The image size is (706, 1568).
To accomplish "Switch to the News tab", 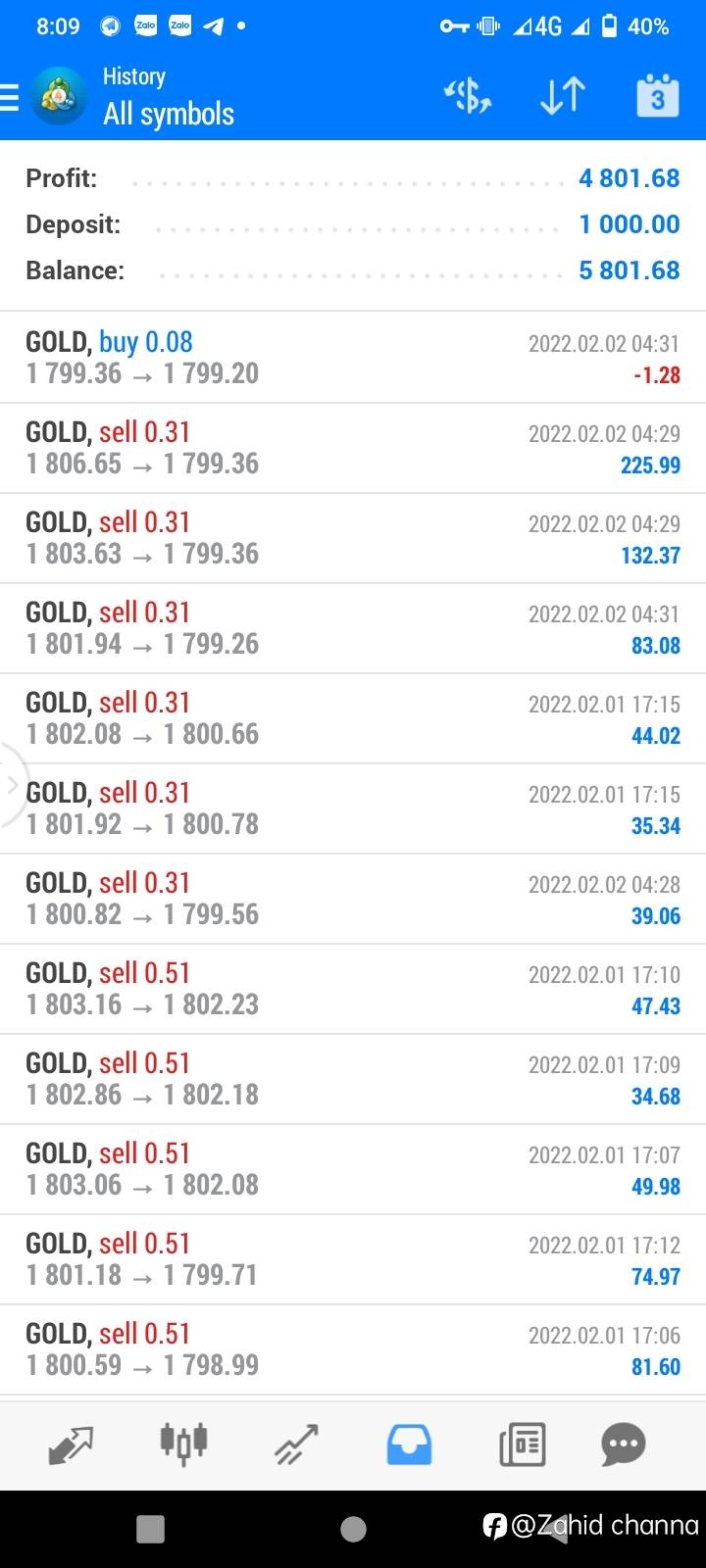I will tap(522, 1445).
